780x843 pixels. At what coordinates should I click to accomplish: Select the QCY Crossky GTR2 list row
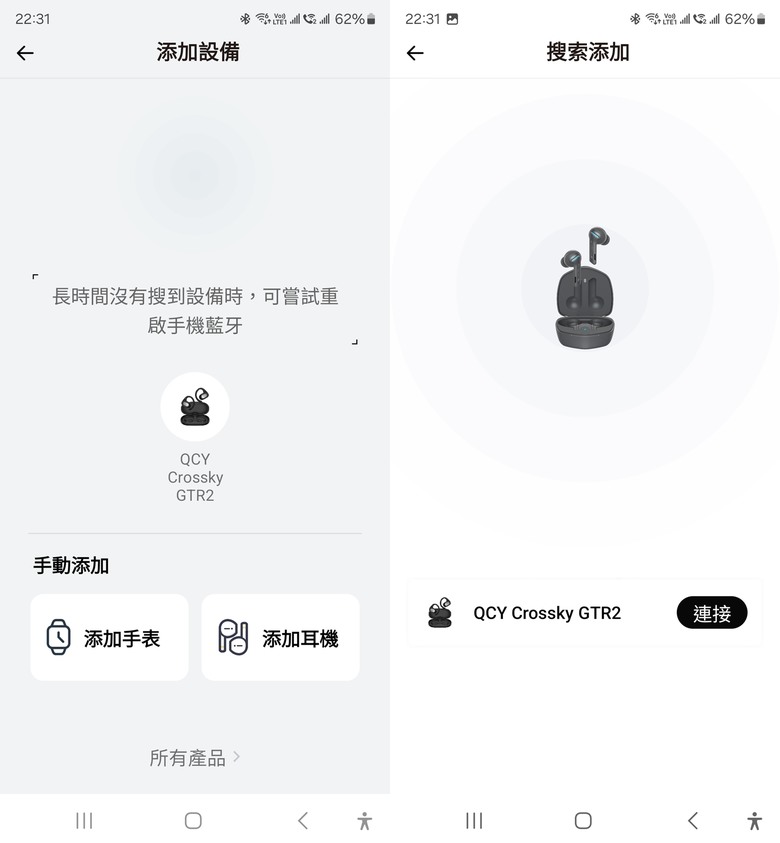[548, 613]
